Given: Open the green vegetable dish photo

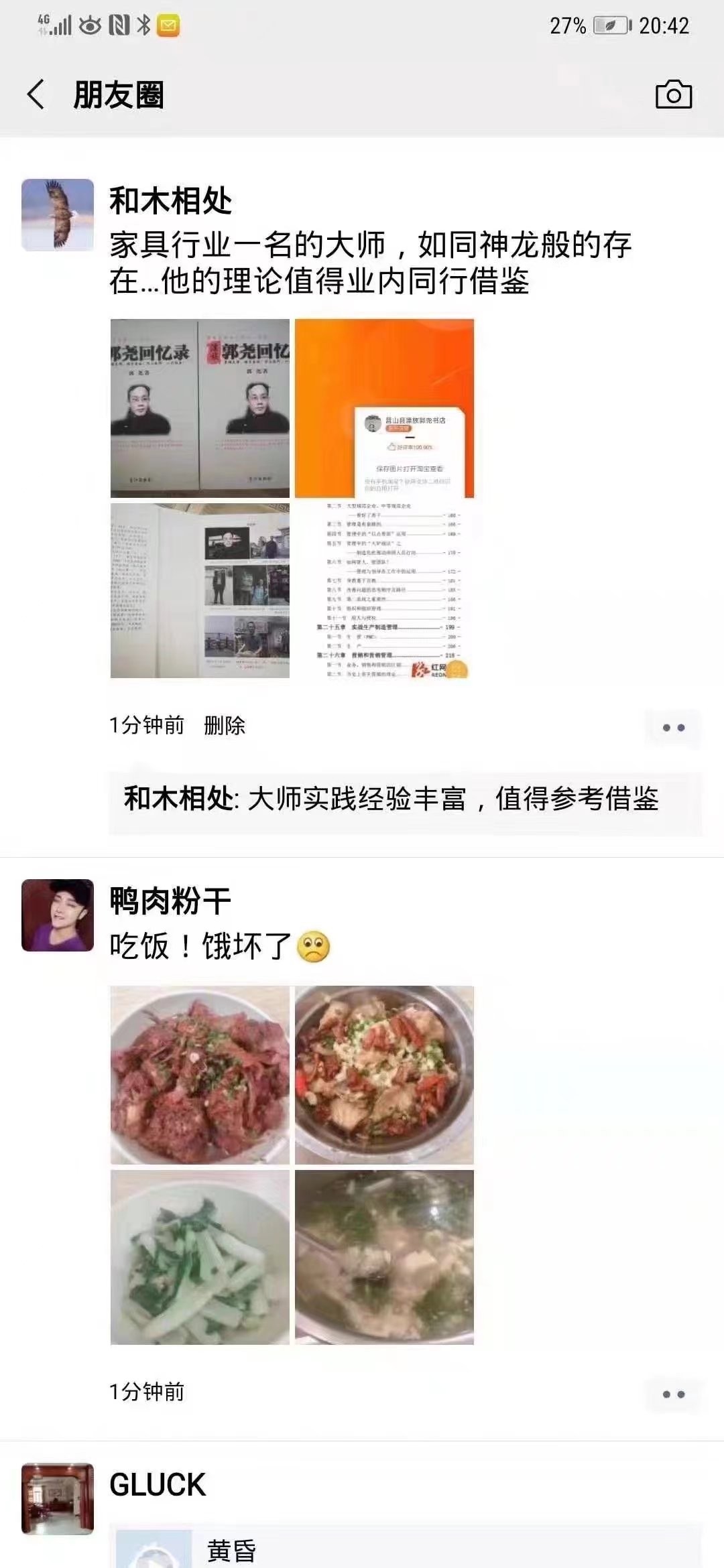Looking at the screenshot, I should (x=200, y=1258).
